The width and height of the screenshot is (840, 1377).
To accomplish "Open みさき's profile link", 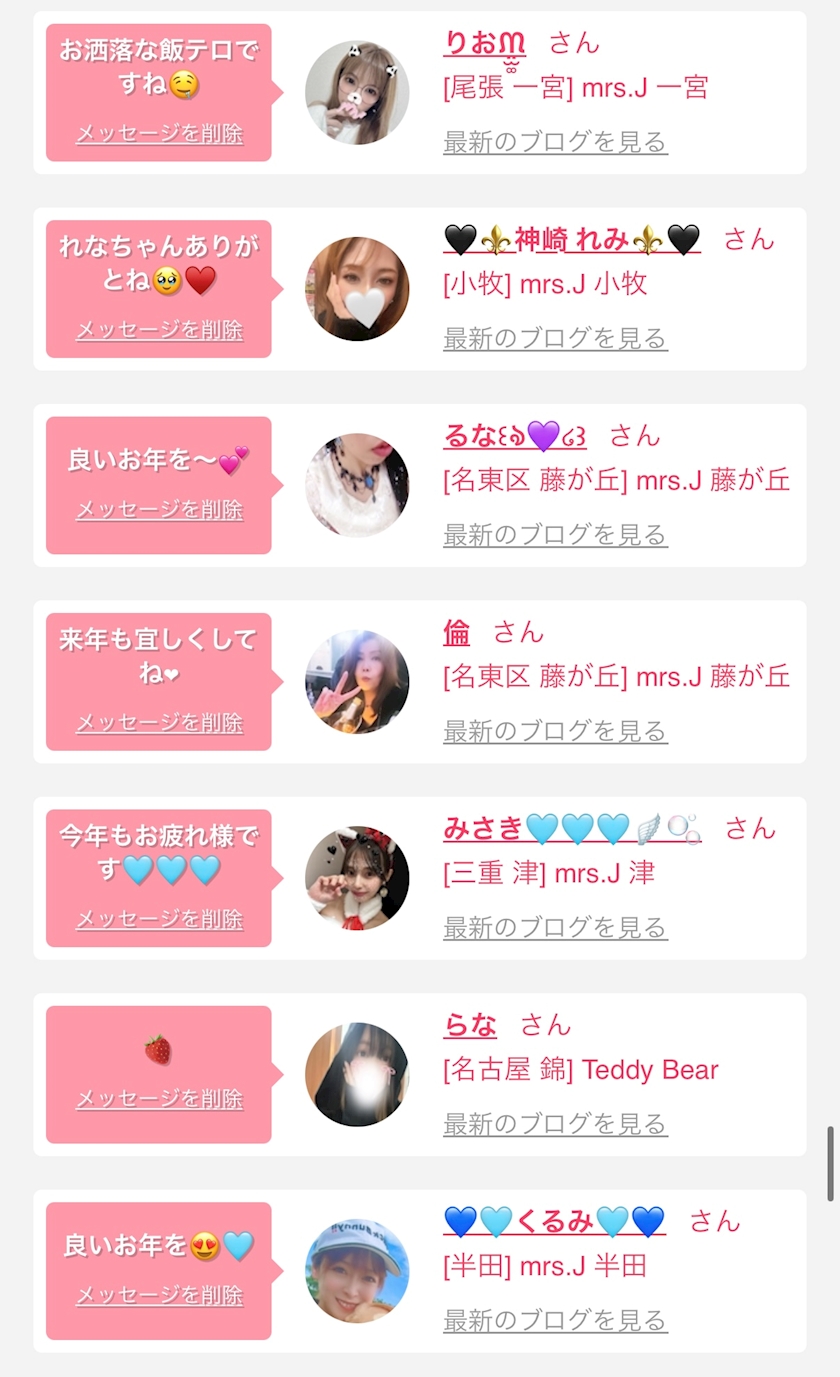I will click(x=571, y=828).
